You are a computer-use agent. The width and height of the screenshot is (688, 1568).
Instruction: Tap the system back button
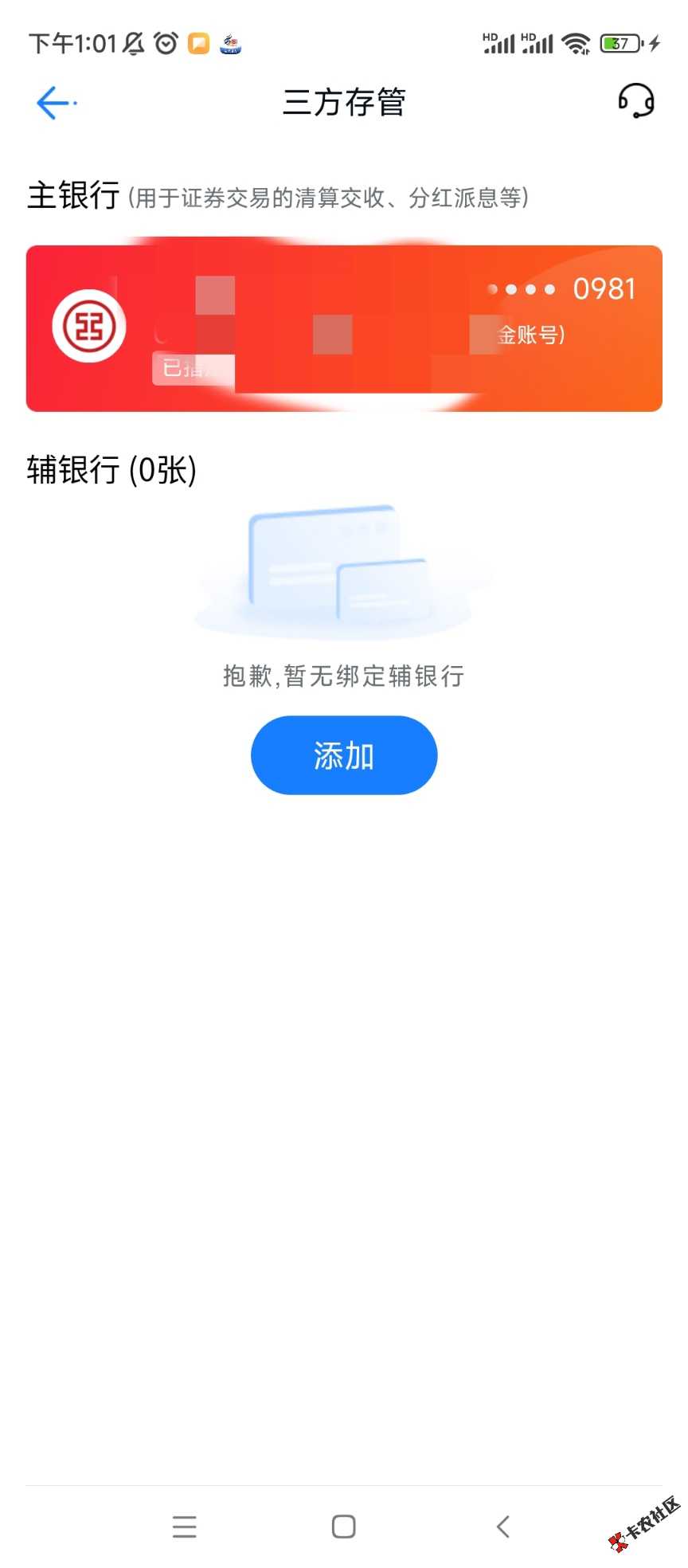tap(502, 1526)
